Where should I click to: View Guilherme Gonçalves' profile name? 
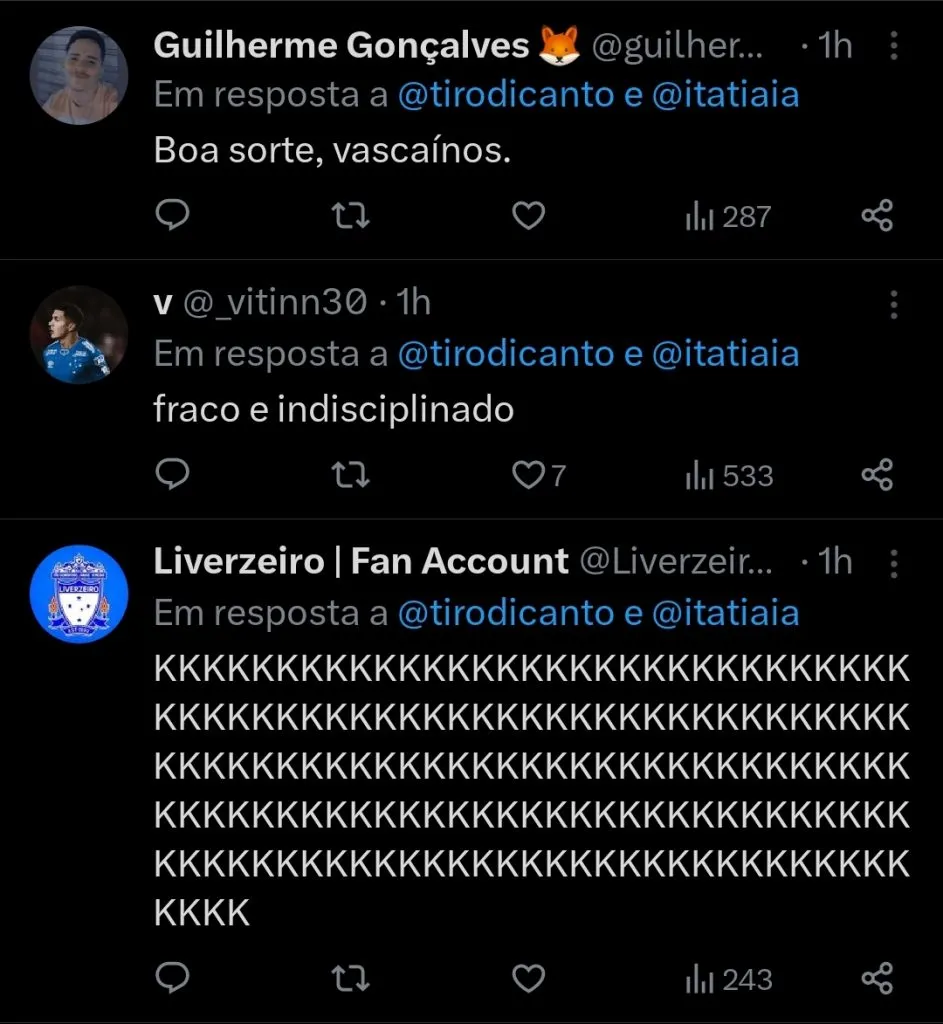340,45
